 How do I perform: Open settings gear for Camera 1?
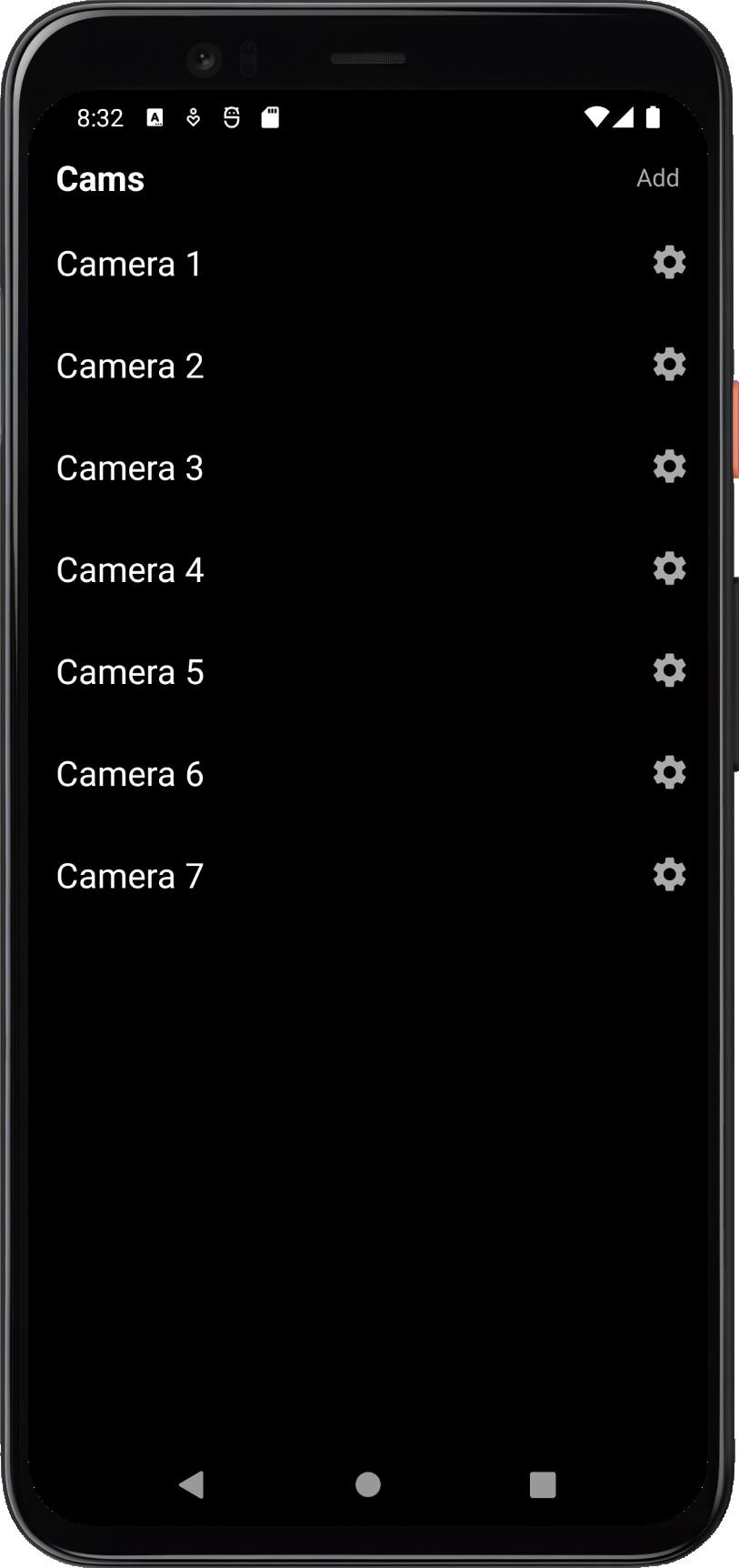pyautogui.click(x=669, y=263)
